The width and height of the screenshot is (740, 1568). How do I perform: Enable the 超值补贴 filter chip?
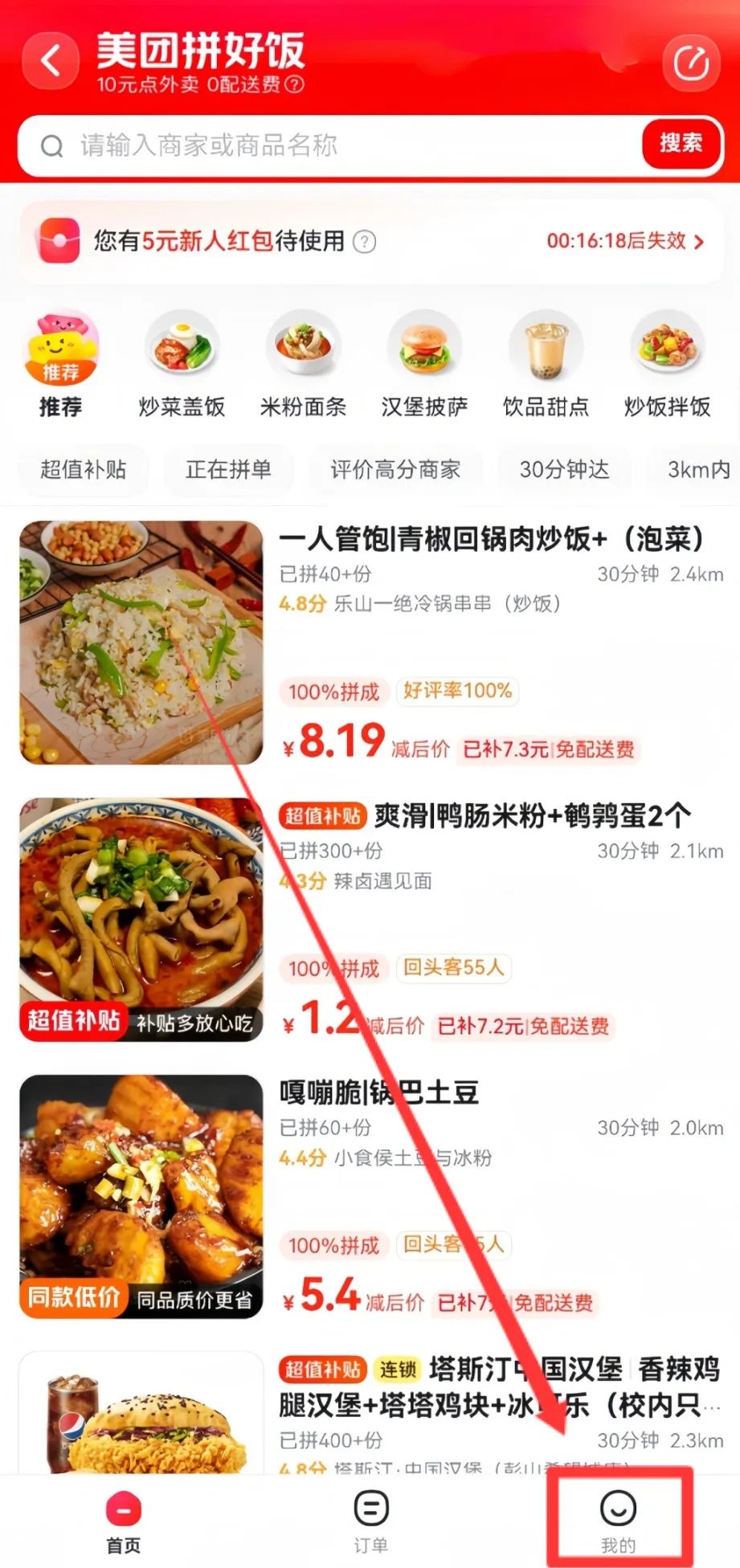83,470
